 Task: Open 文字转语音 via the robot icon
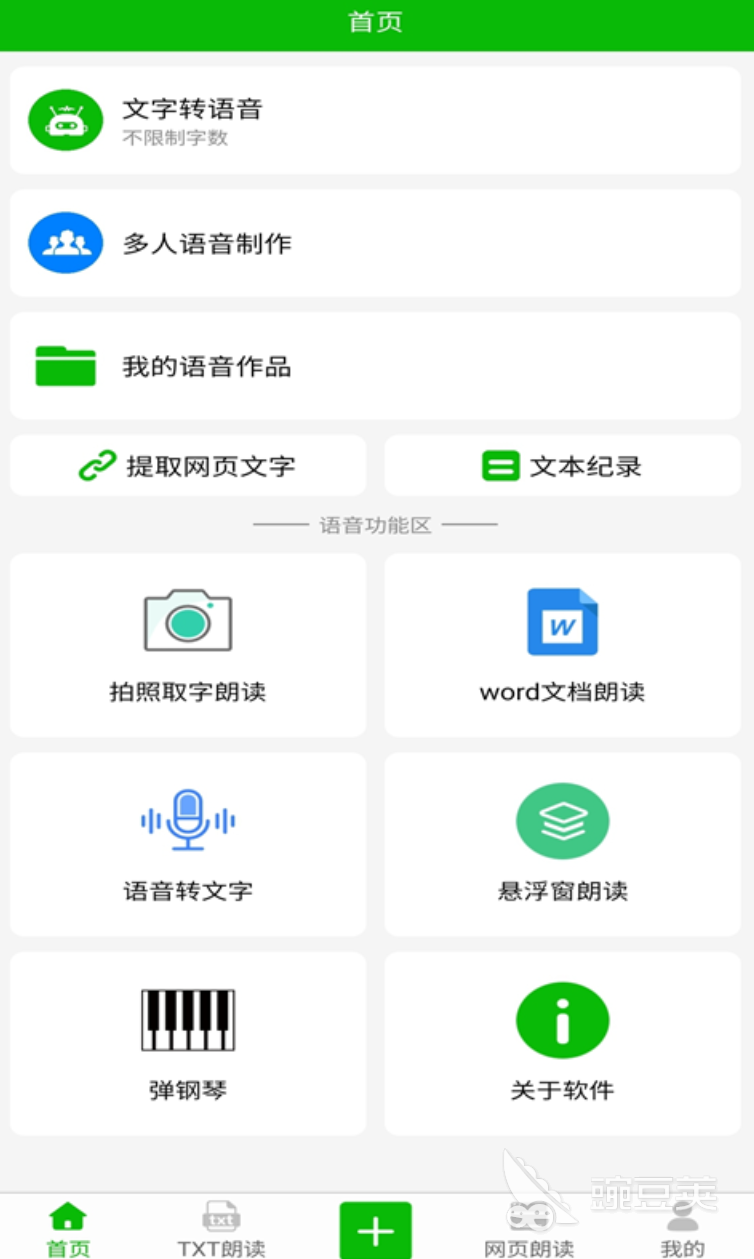(65, 119)
